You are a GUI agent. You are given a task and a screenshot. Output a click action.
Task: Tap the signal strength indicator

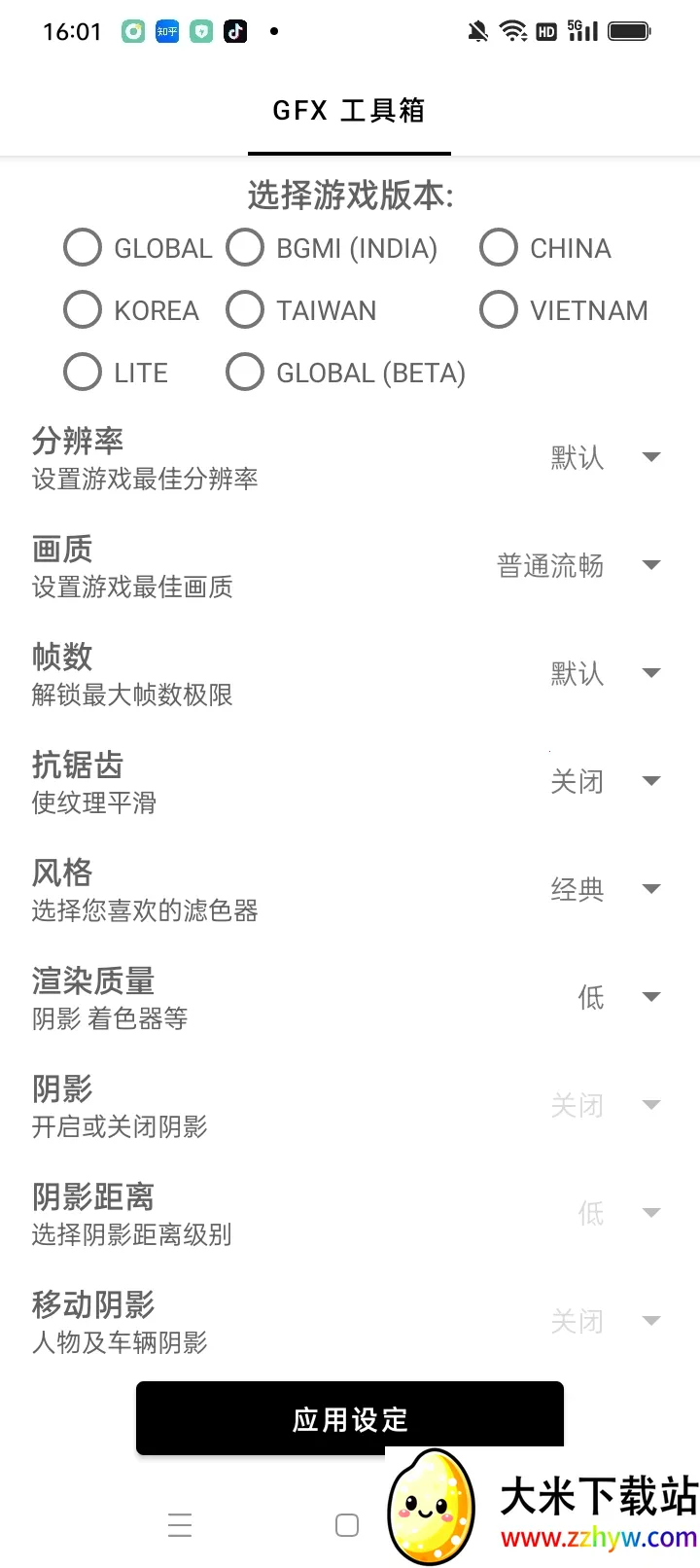point(582,30)
